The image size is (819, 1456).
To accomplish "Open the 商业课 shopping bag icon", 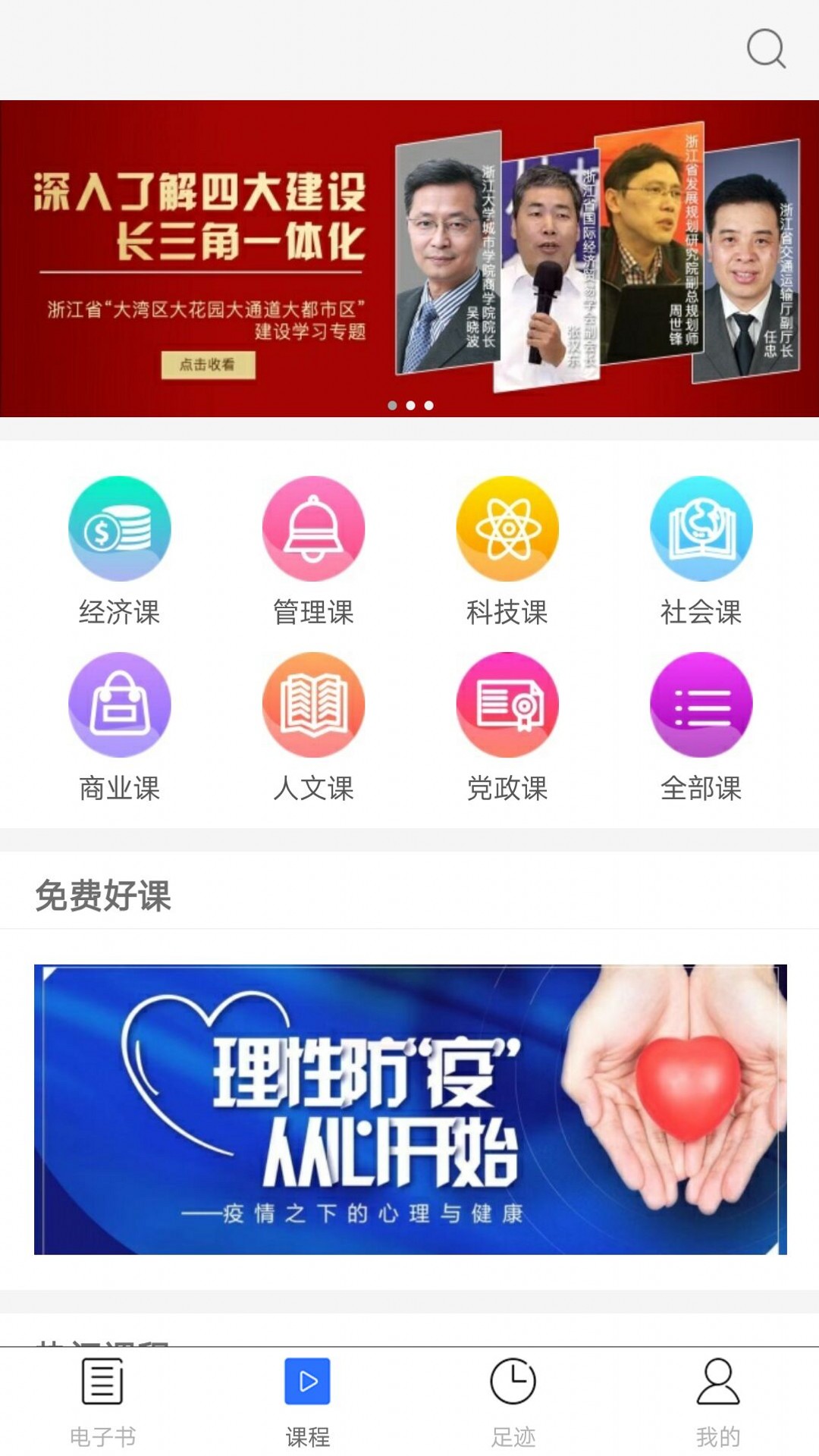I will [119, 704].
